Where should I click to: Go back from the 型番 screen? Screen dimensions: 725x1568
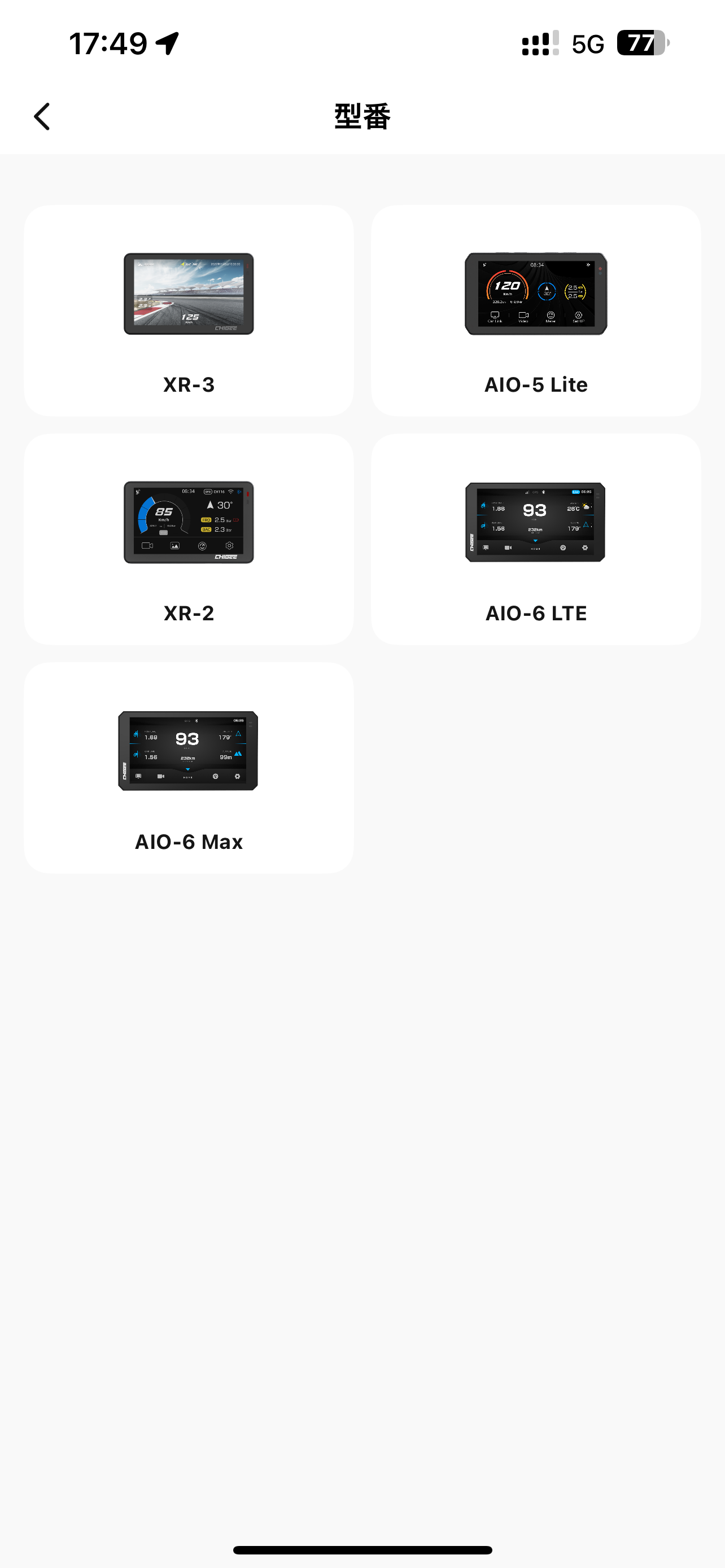click(x=41, y=116)
